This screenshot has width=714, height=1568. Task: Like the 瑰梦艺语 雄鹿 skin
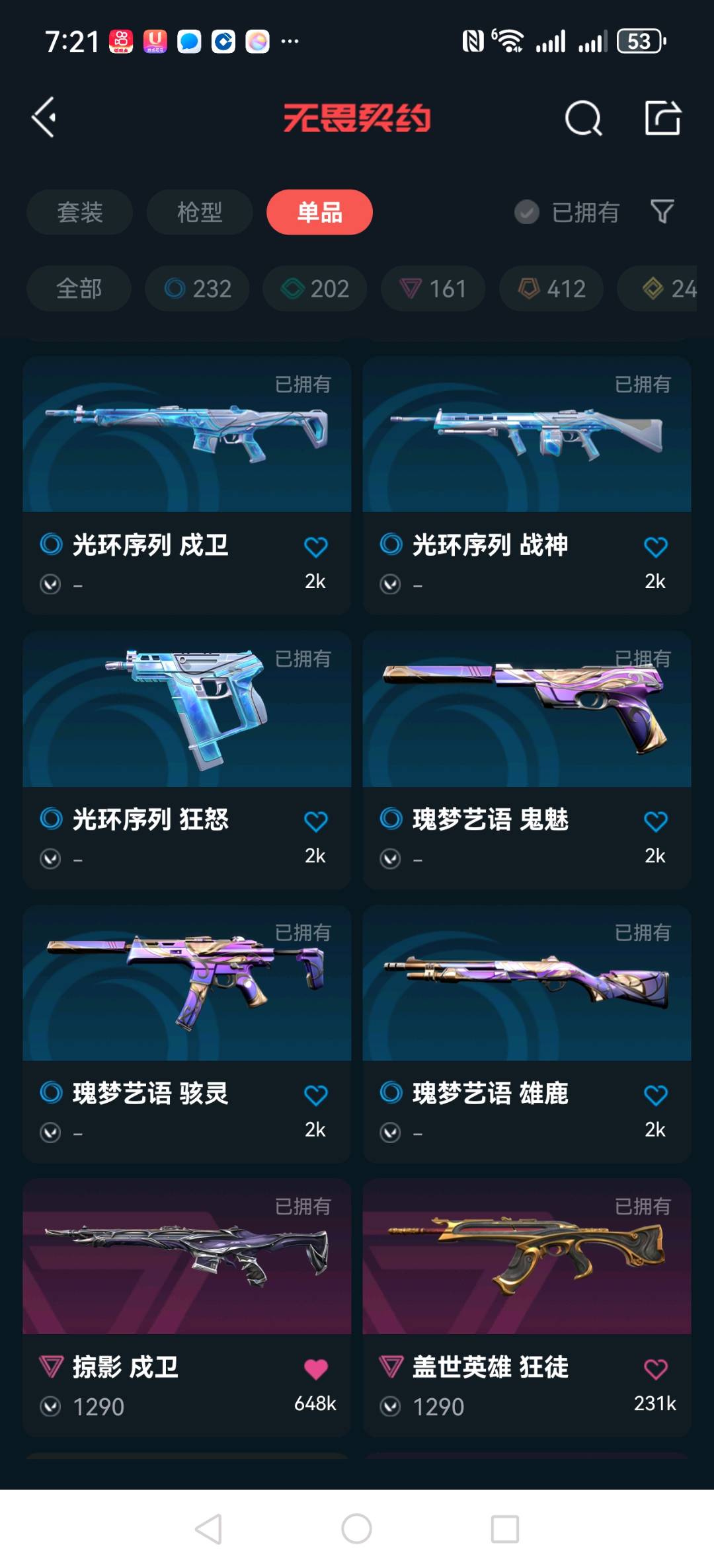point(655,1096)
